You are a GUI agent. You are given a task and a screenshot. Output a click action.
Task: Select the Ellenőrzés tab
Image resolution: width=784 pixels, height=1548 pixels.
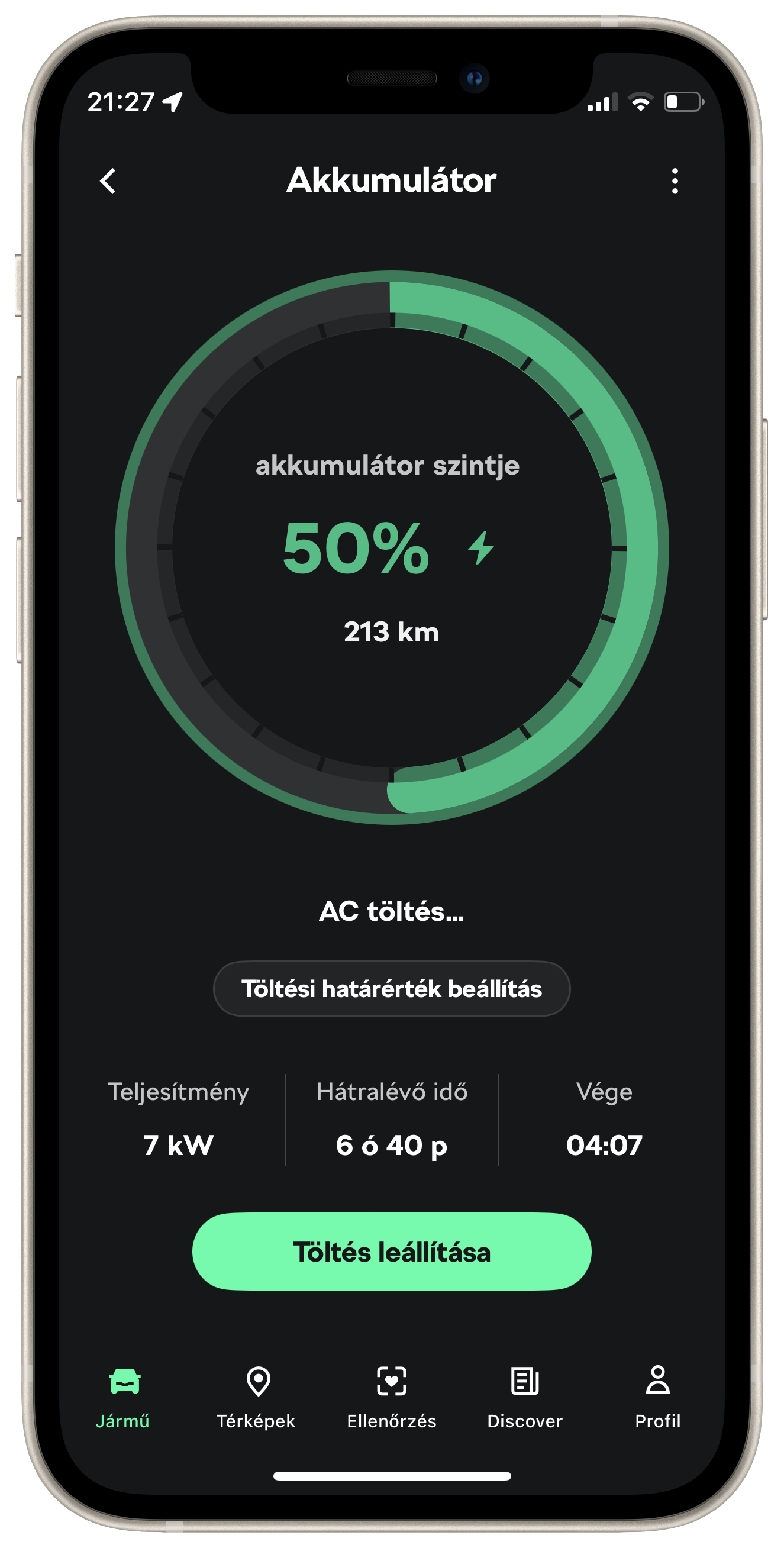(x=392, y=1398)
